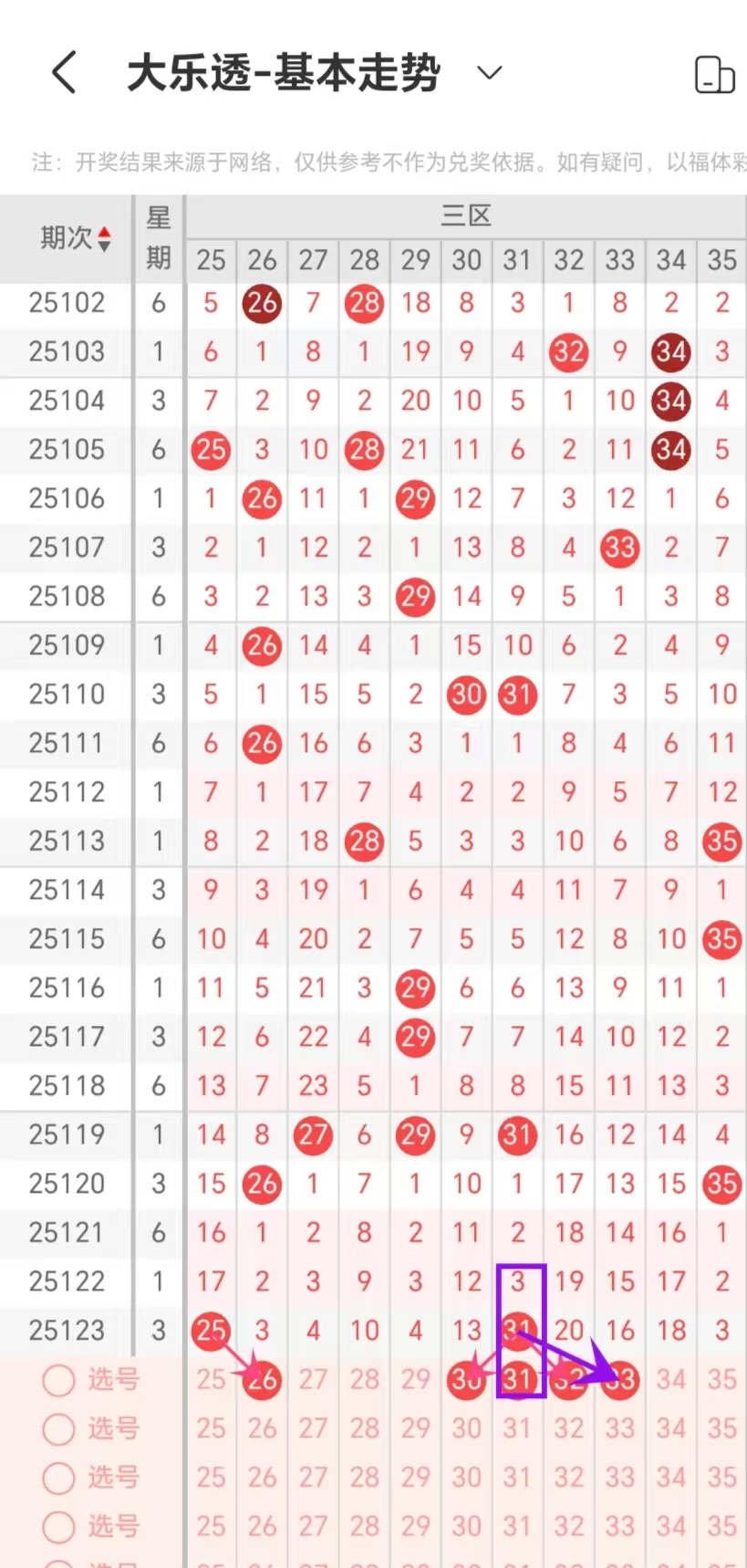
Task: Deselect highlighted number 33 in the selection row
Action: (620, 1379)
